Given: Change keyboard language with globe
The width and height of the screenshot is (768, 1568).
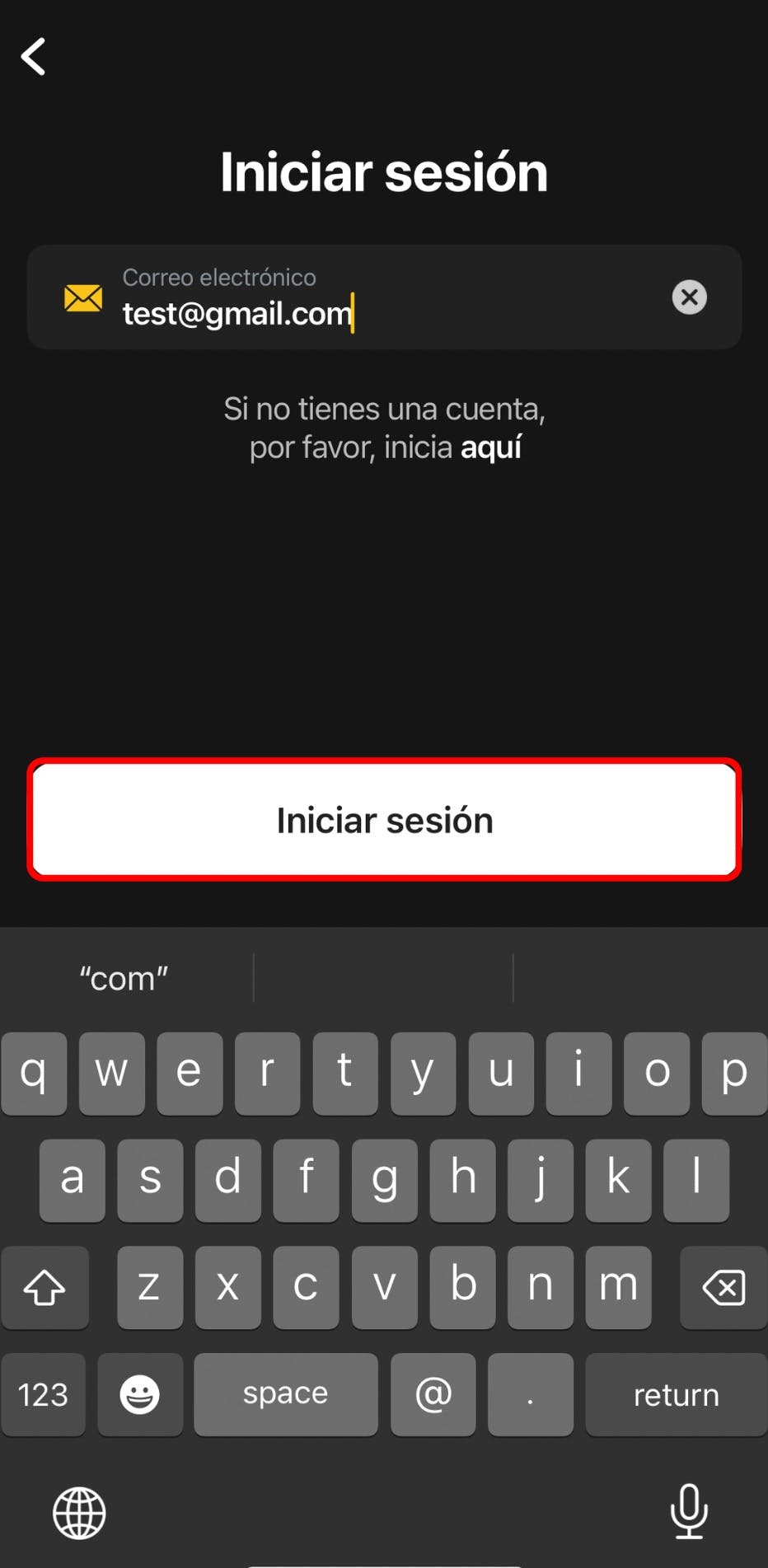Looking at the screenshot, I should 79,1513.
